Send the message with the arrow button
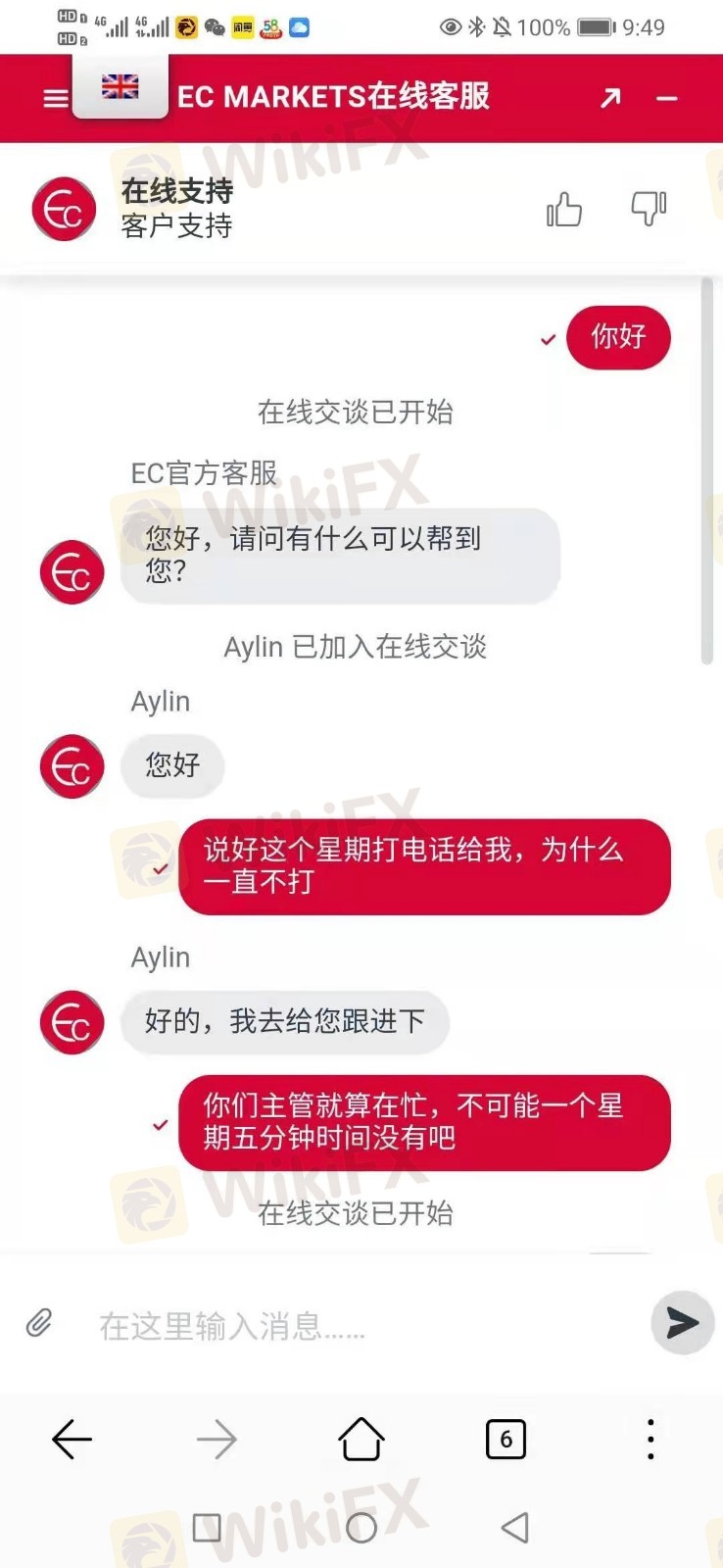The width and height of the screenshot is (723, 1568). [x=682, y=1323]
